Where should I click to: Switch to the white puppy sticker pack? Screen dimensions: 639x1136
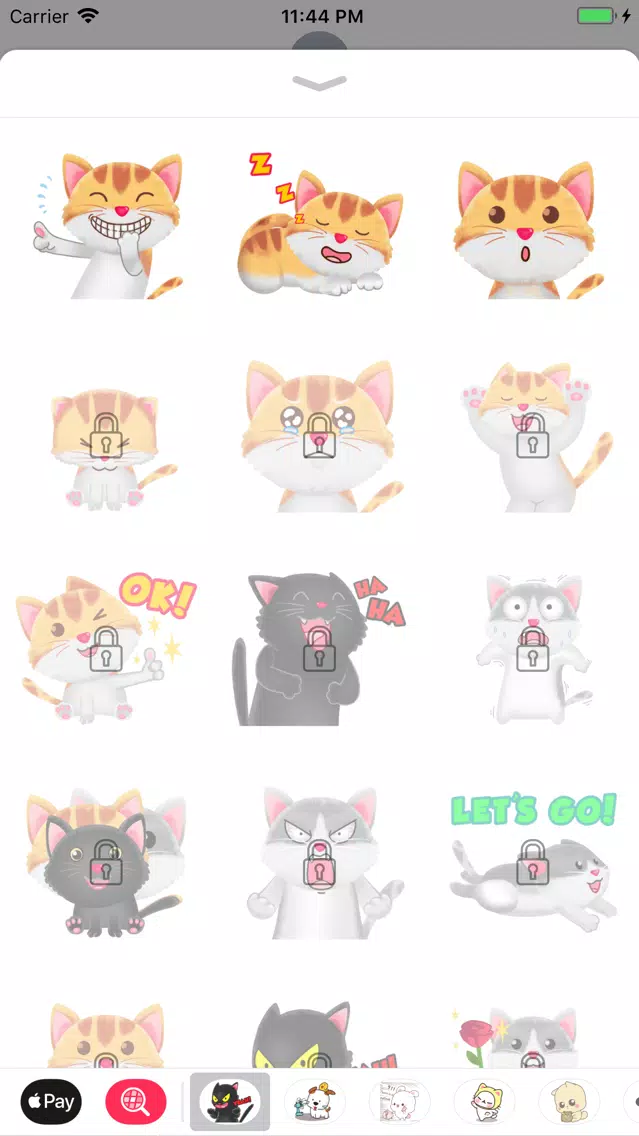[314, 1101]
